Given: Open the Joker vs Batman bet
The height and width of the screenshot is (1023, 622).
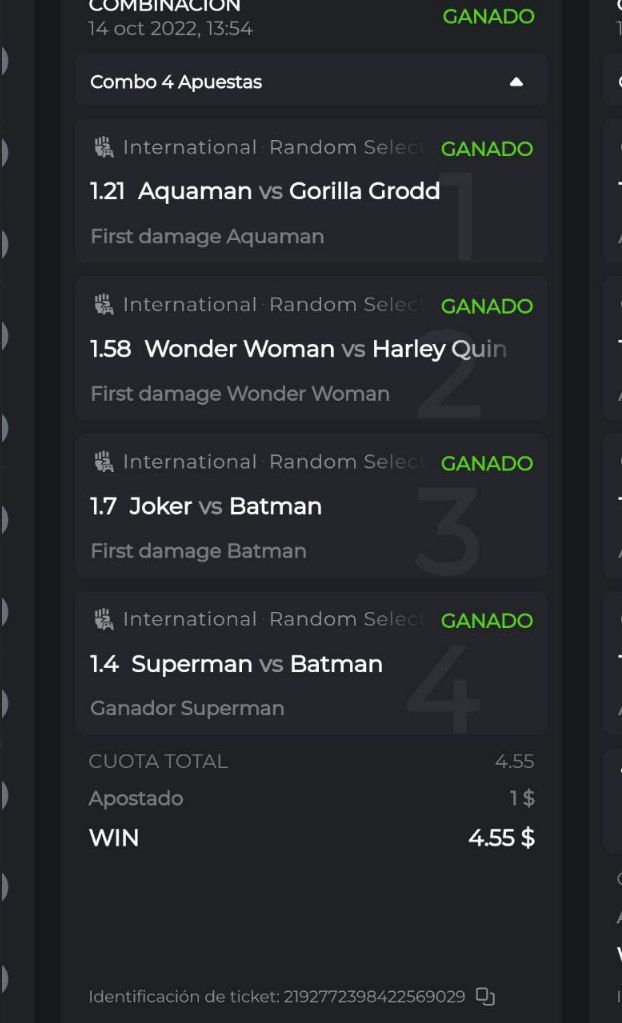Looking at the screenshot, I should tap(225, 506).
